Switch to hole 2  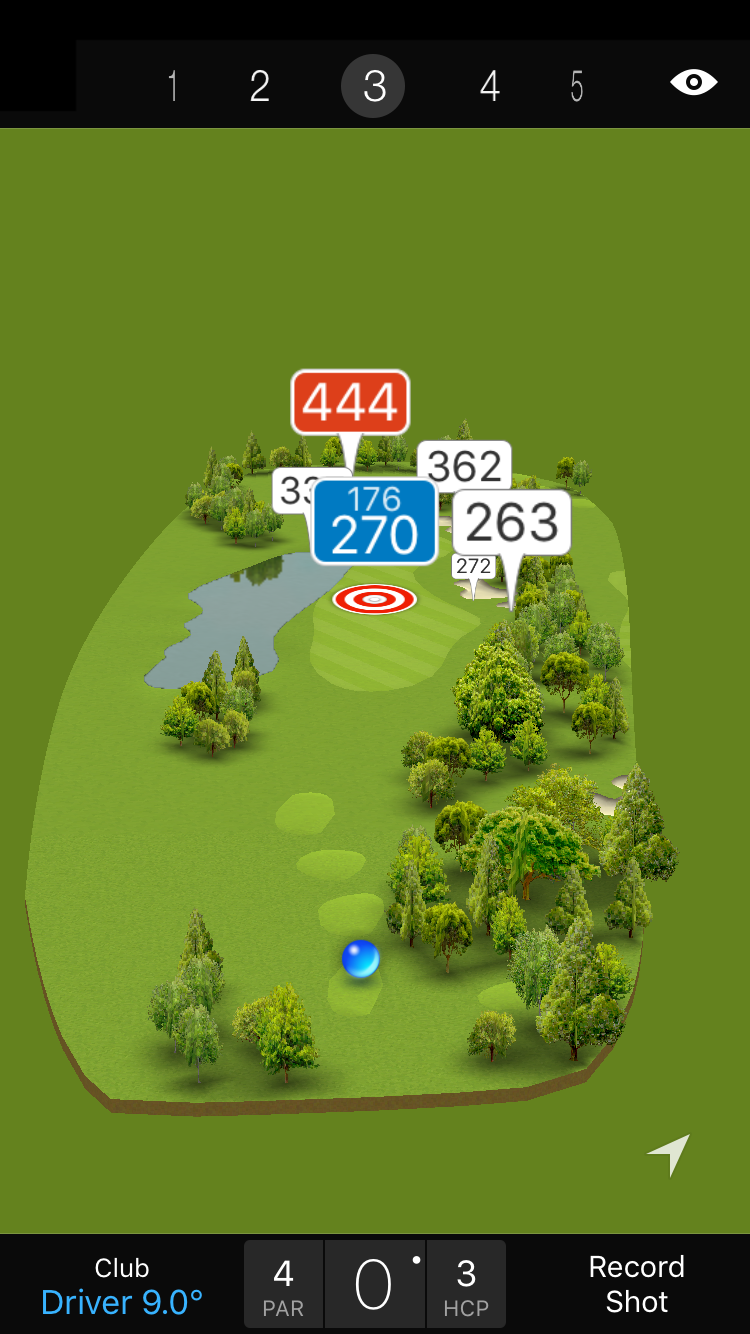coord(260,86)
